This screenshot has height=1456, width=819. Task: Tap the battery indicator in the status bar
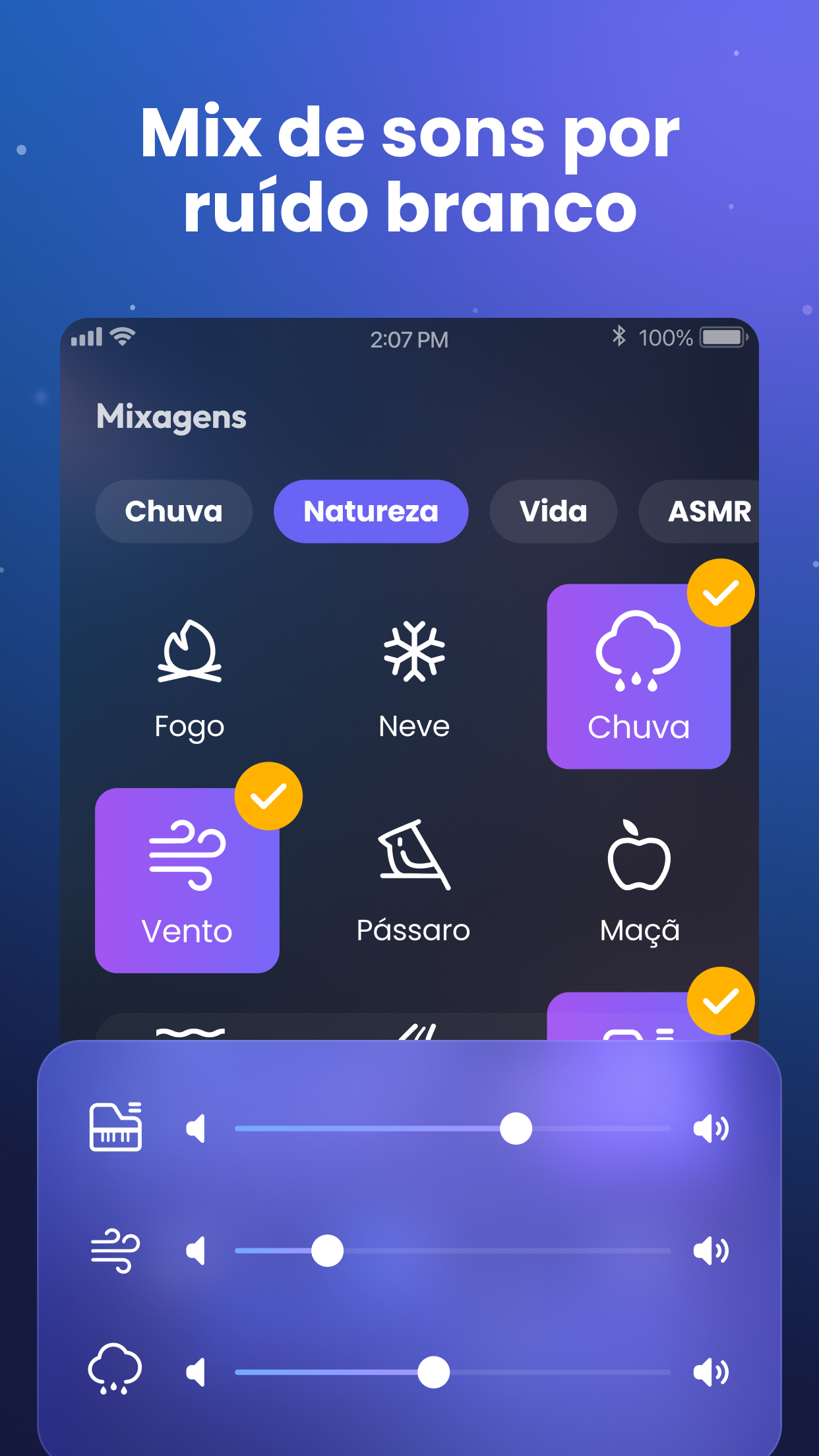(721, 338)
